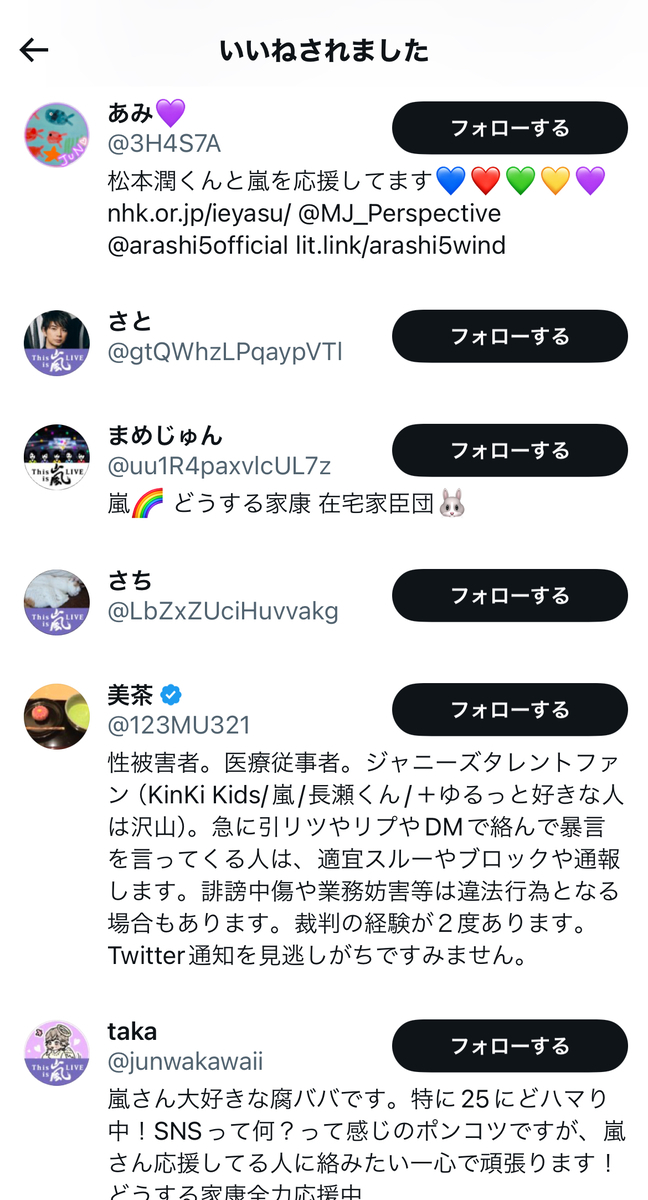The image size is (648, 1200).
Task: Follow user さと
Action: coord(509,336)
